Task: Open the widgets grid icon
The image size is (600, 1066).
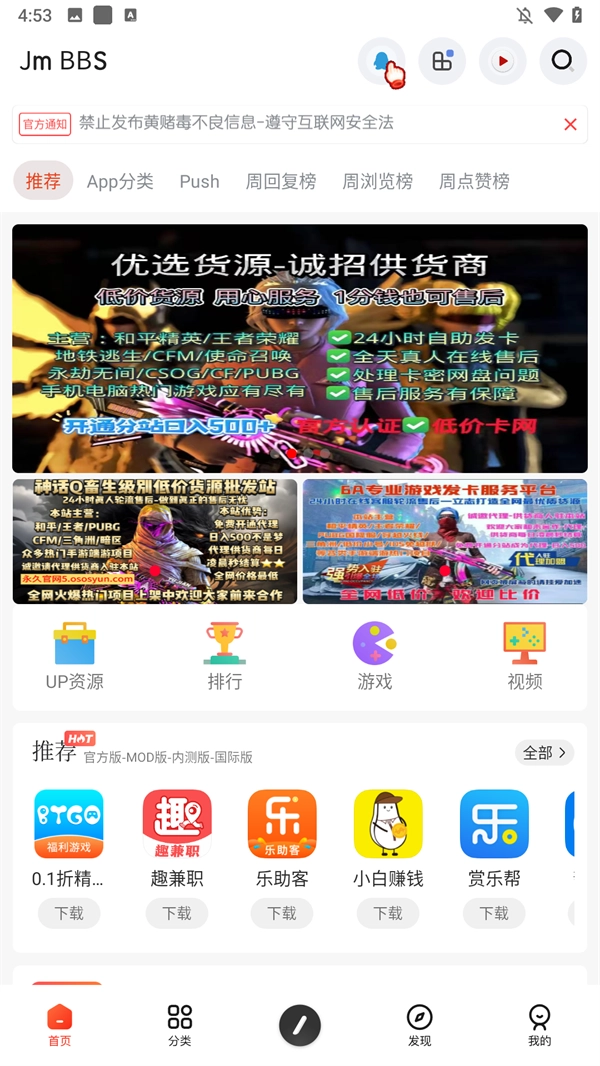Action: pyautogui.click(x=442, y=61)
